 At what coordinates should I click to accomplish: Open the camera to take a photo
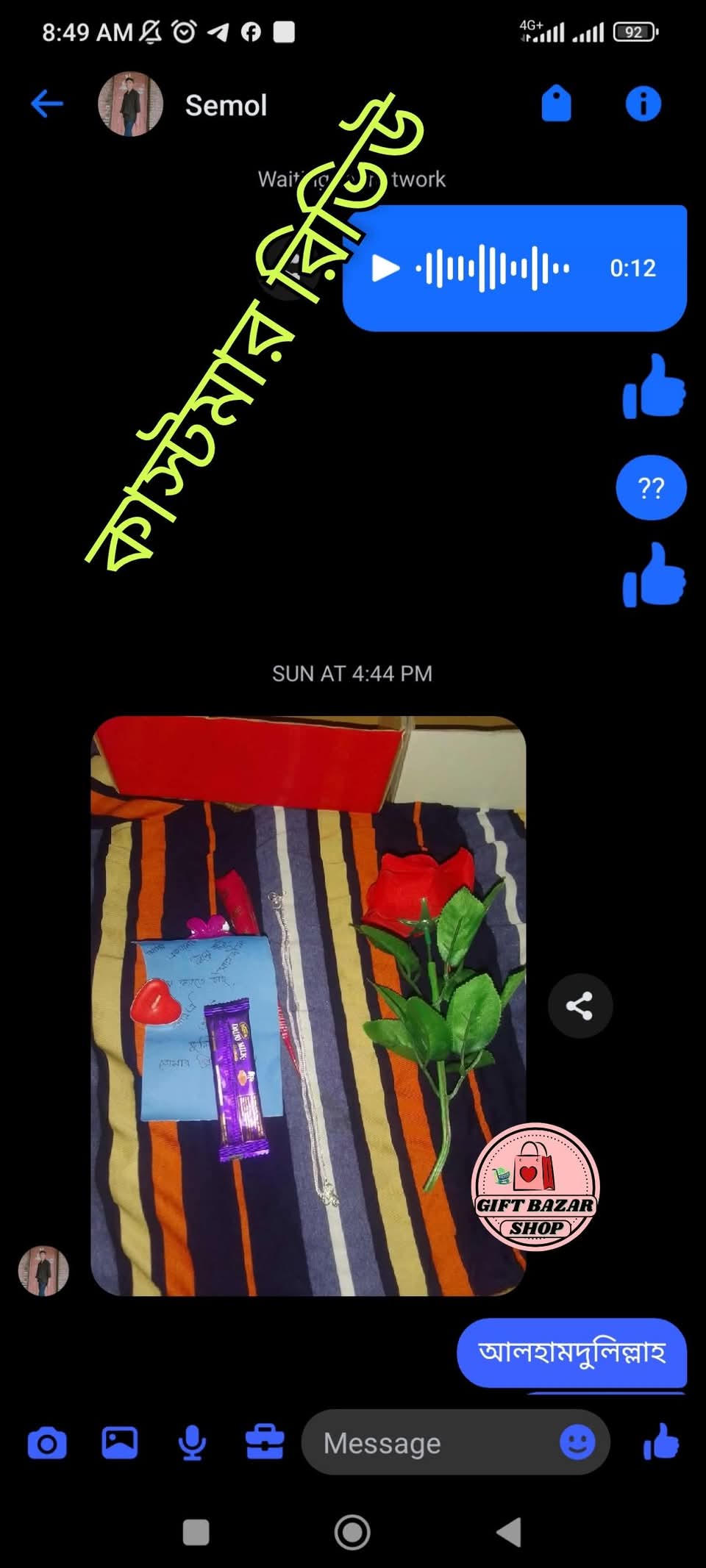click(x=47, y=1443)
